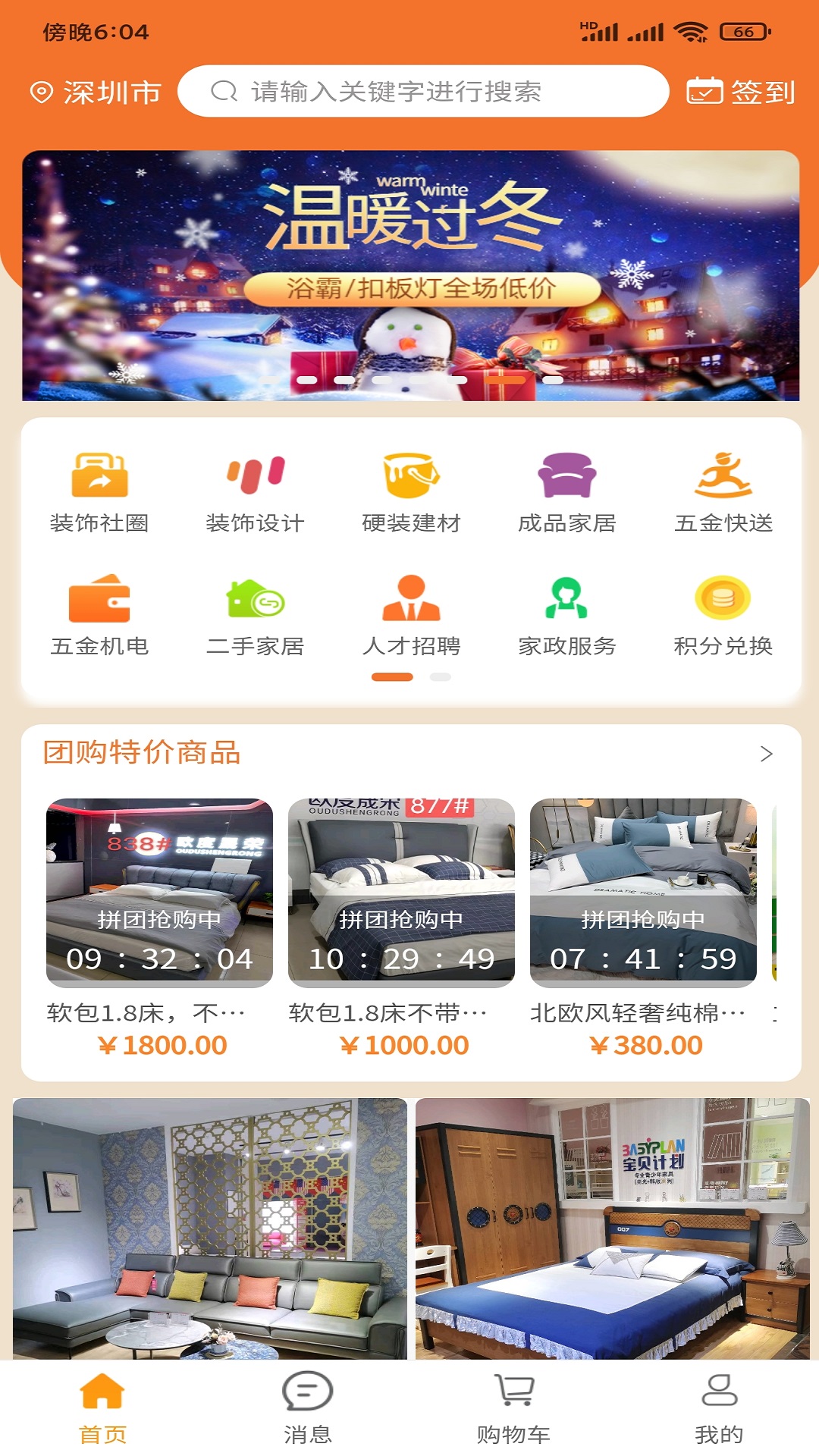Expand 团购特价商品 with the arrow
819x1456 pixels.
click(766, 754)
